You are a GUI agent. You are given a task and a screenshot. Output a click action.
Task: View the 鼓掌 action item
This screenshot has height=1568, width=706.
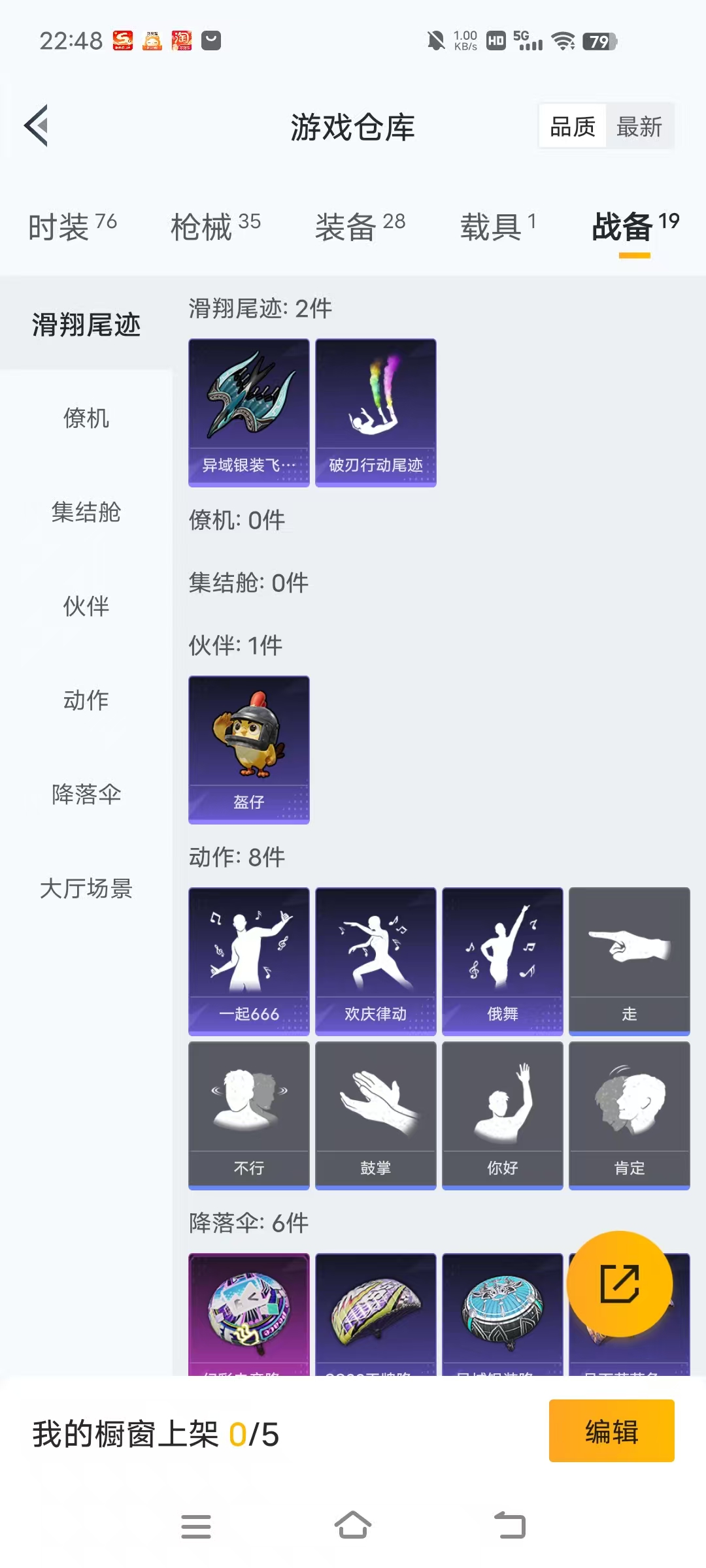(x=375, y=1115)
